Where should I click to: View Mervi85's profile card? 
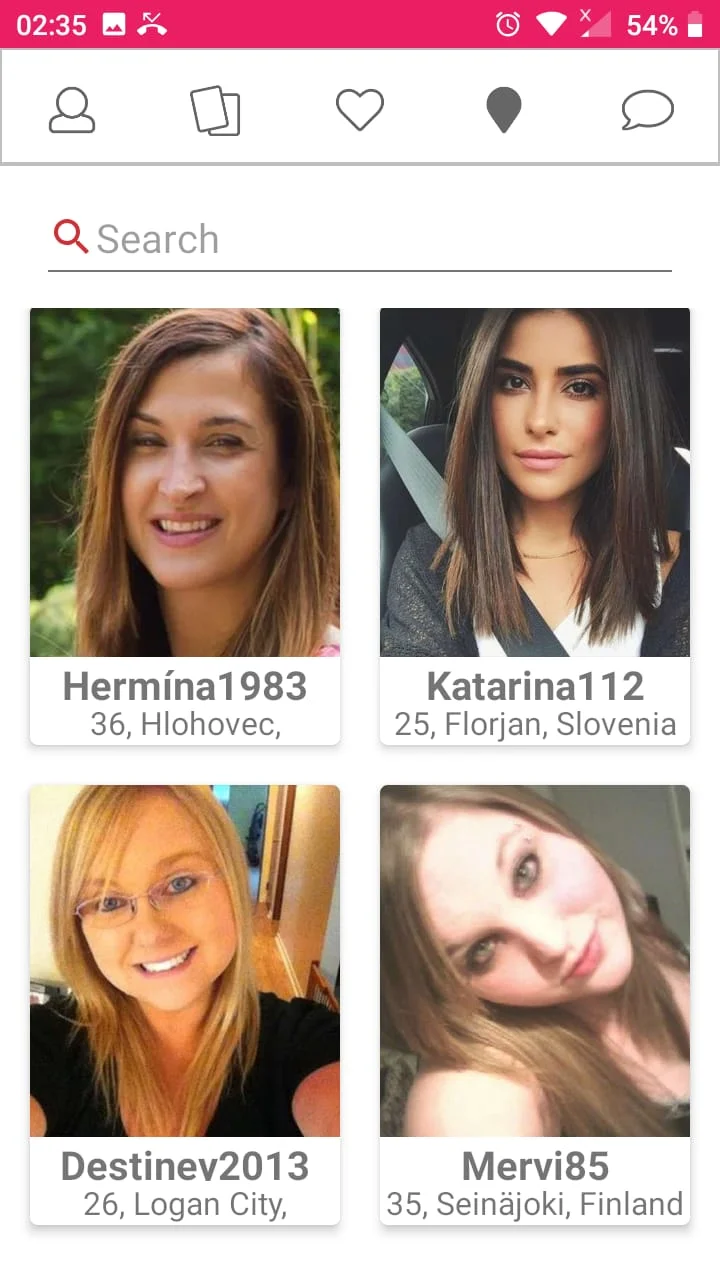click(535, 1003)
